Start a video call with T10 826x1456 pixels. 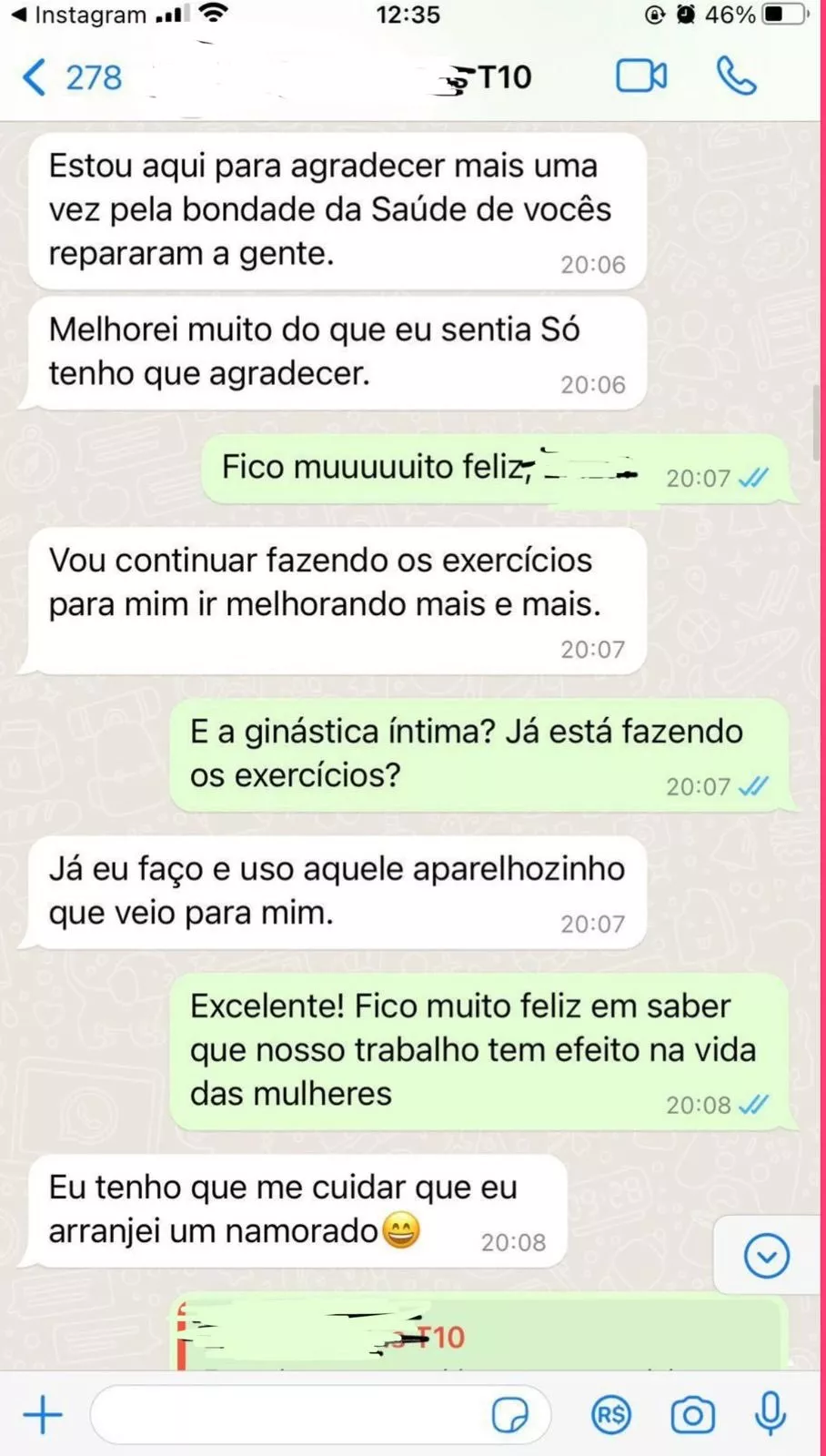641,76
